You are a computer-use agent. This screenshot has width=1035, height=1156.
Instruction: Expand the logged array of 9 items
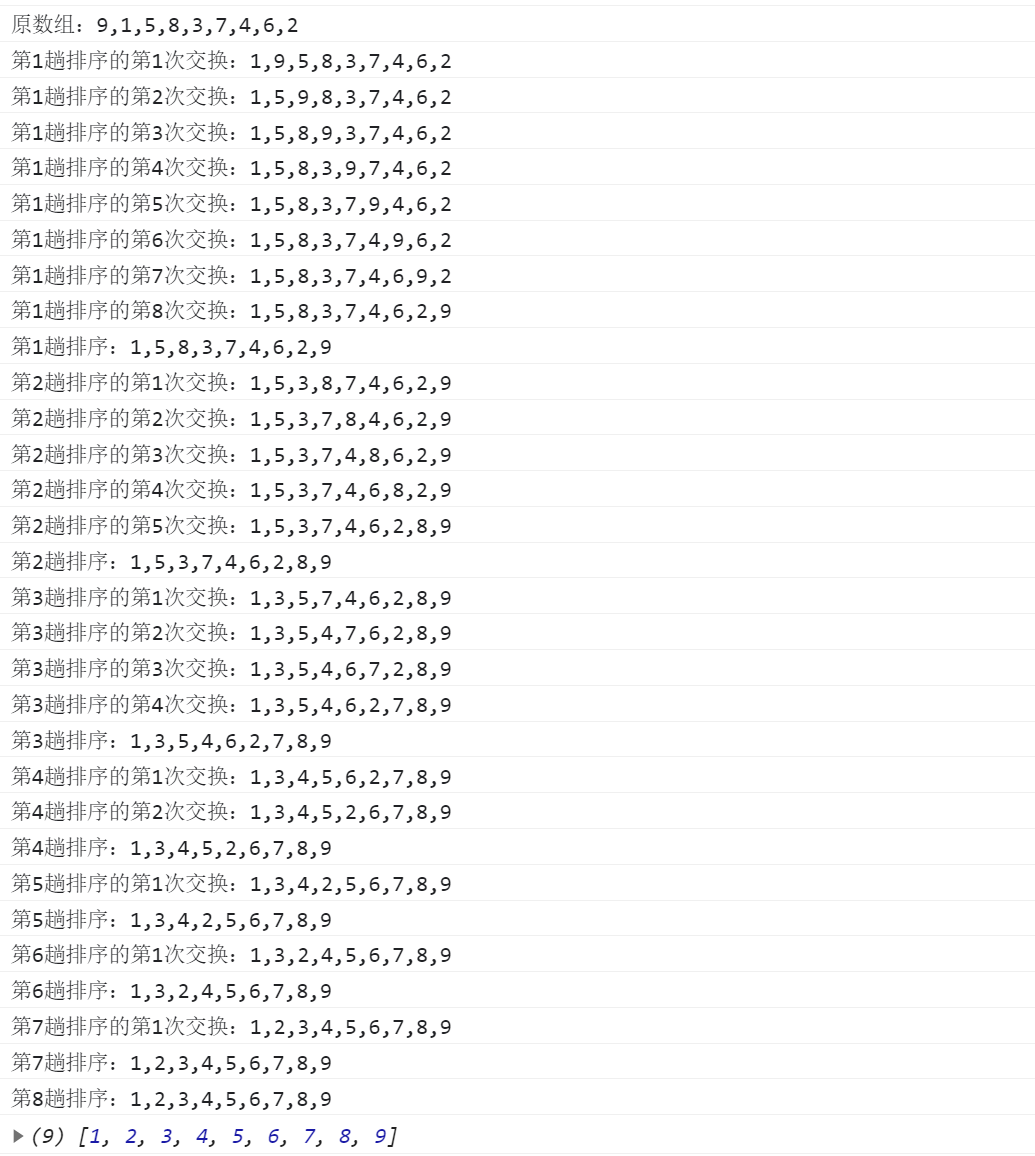(18, 1136)
